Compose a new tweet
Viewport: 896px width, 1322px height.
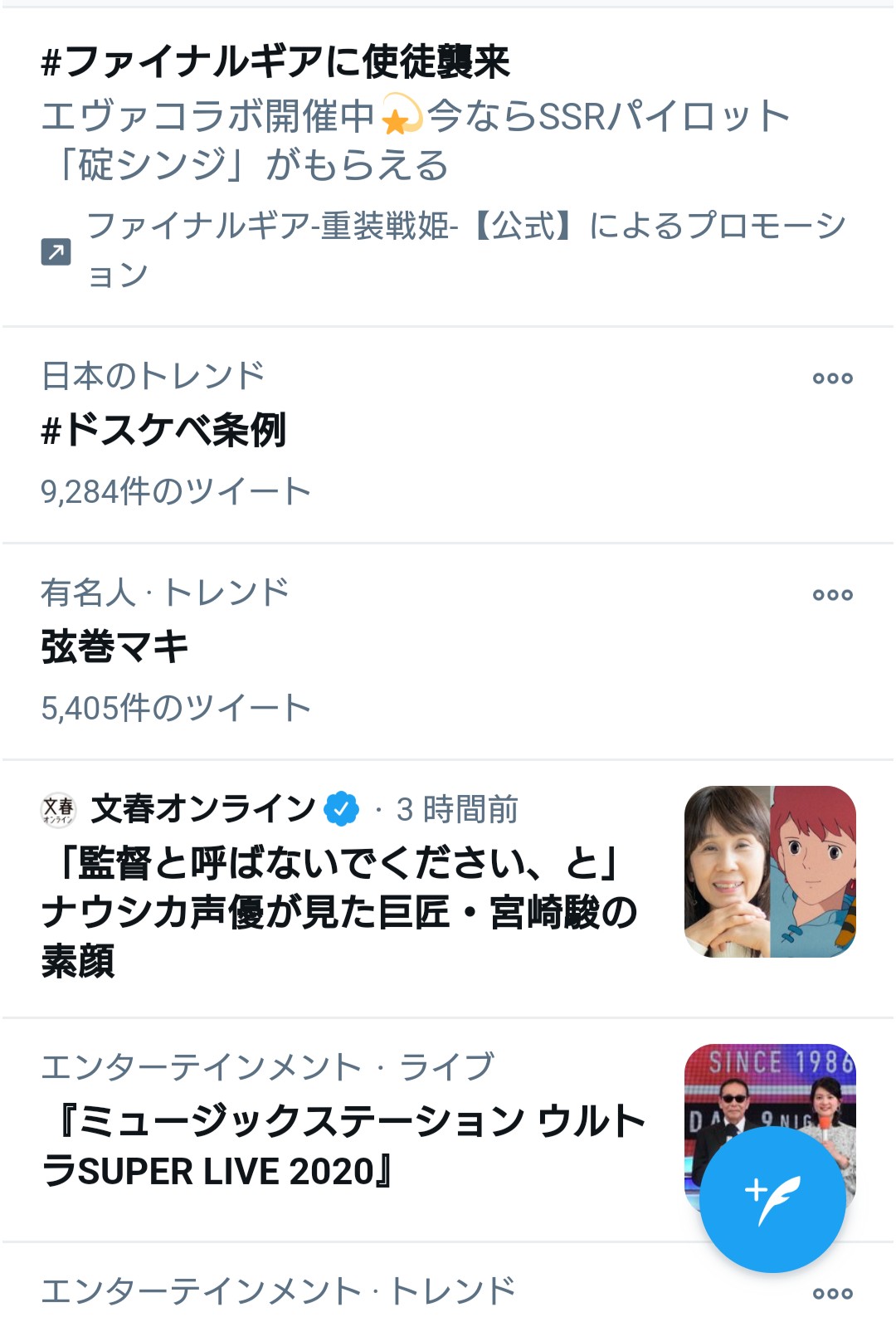point(772,1199)
